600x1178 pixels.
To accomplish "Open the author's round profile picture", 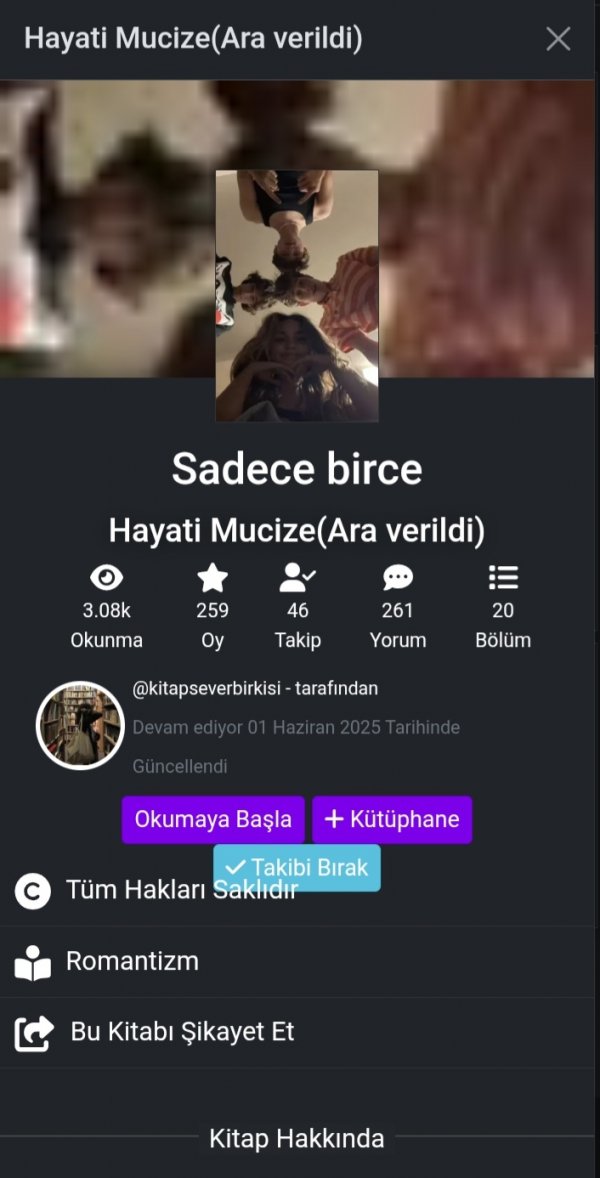I will point(80,726).
